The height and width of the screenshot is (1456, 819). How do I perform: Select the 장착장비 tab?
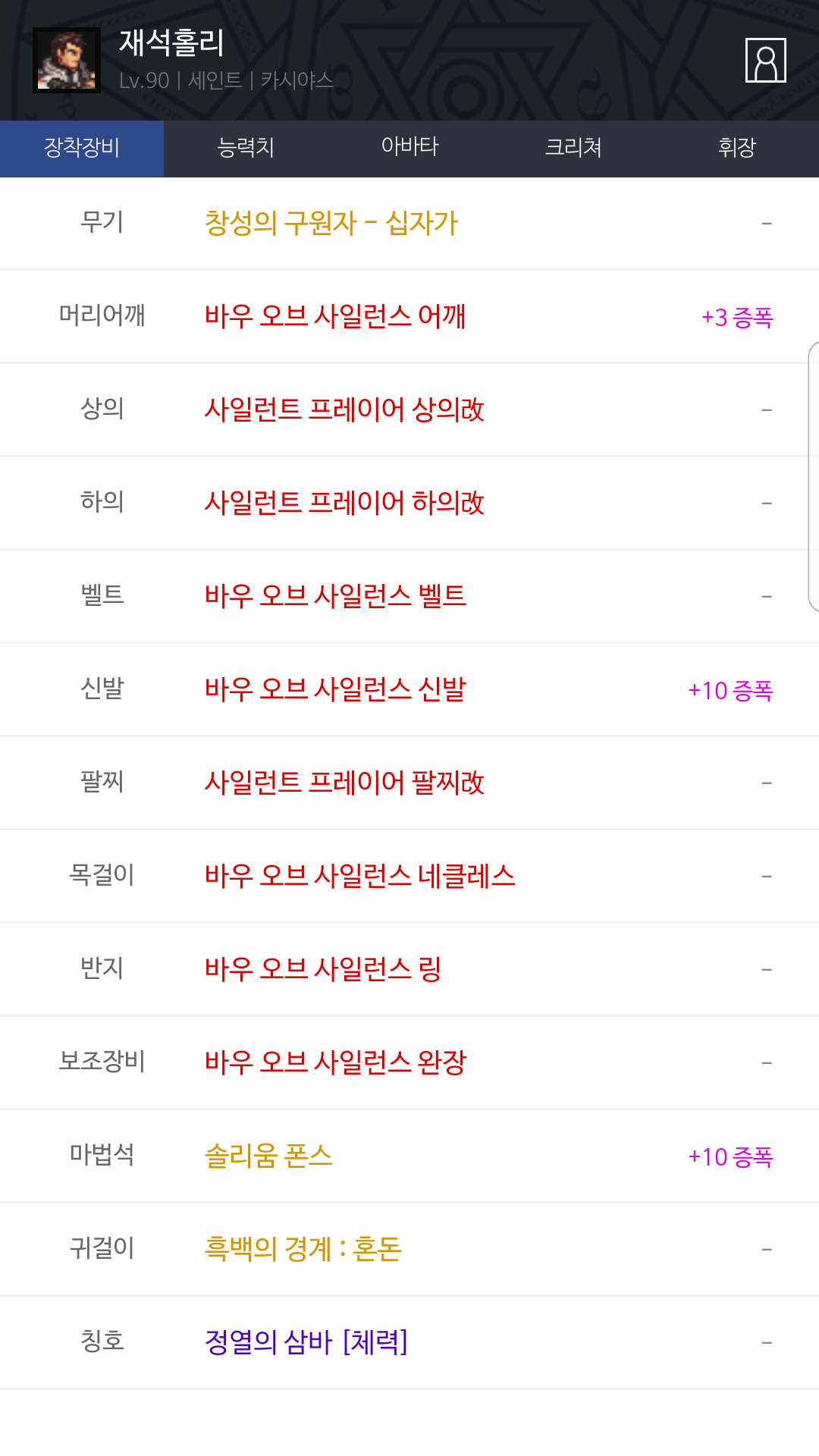pos(82,148)
